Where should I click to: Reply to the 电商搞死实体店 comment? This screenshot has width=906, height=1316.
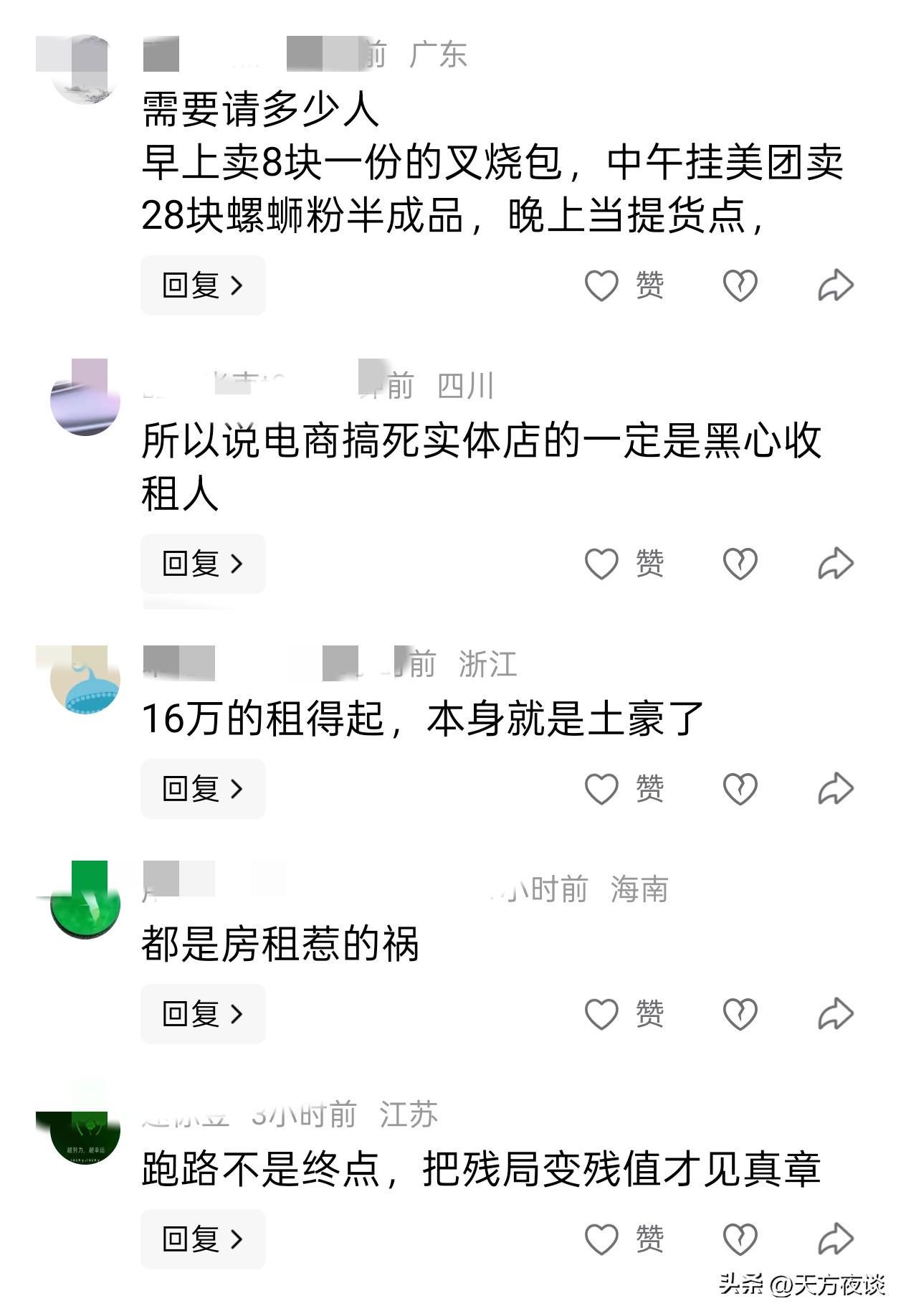coord(203,564)
